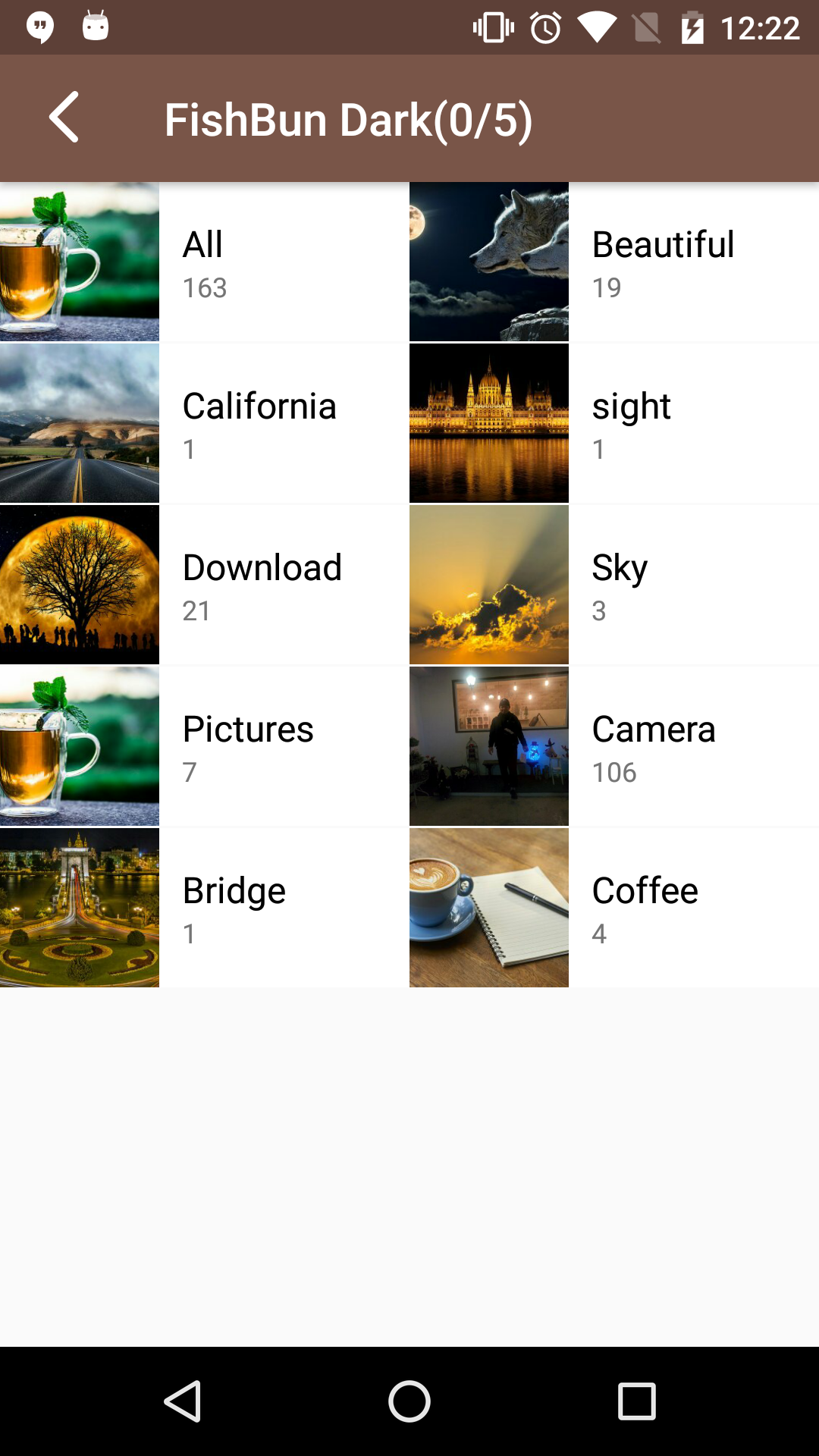
Task: Browse the Download album
Action: 204,585
